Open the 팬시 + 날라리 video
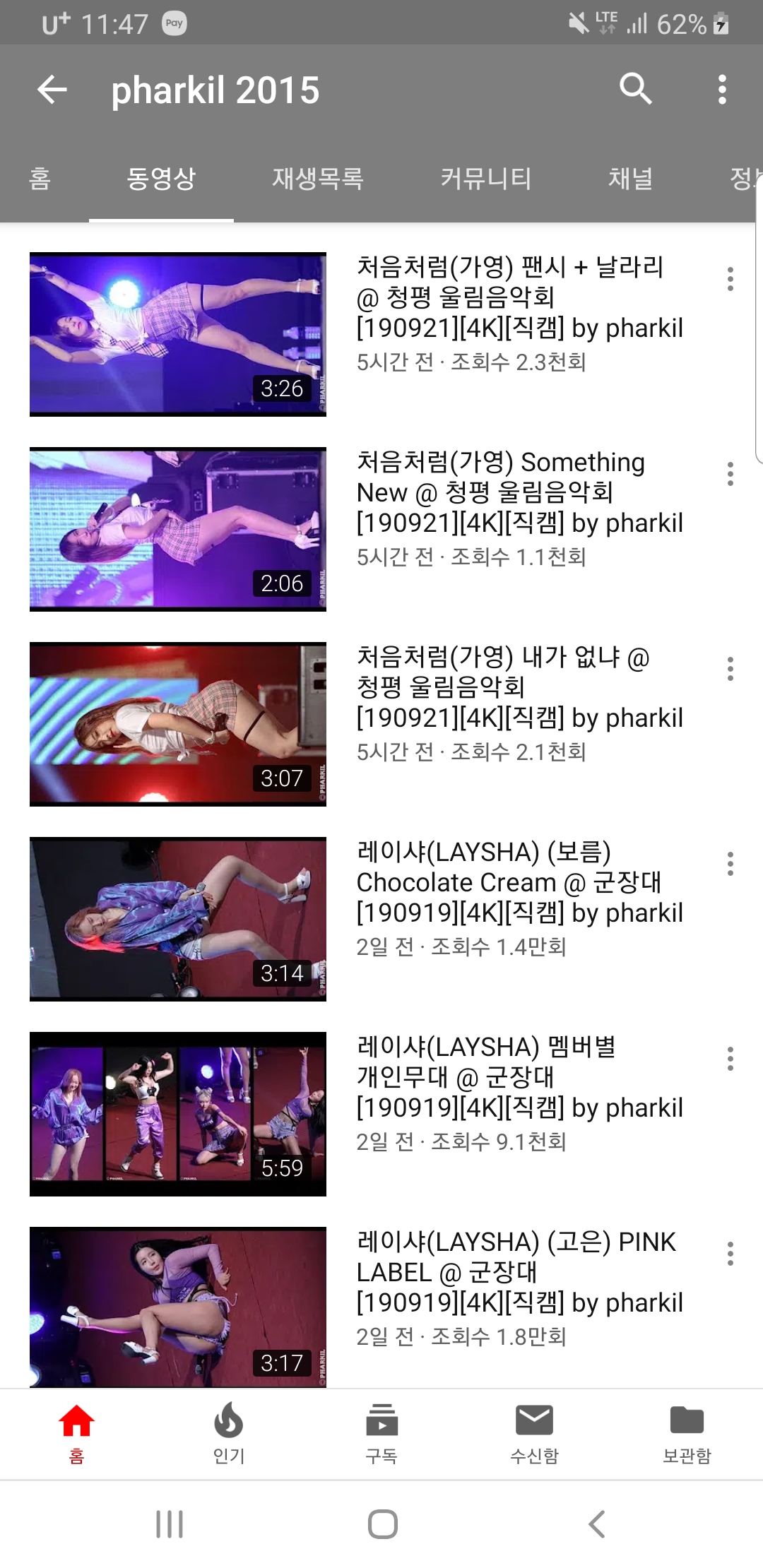Screen dimensions: 763x1568 178,334
